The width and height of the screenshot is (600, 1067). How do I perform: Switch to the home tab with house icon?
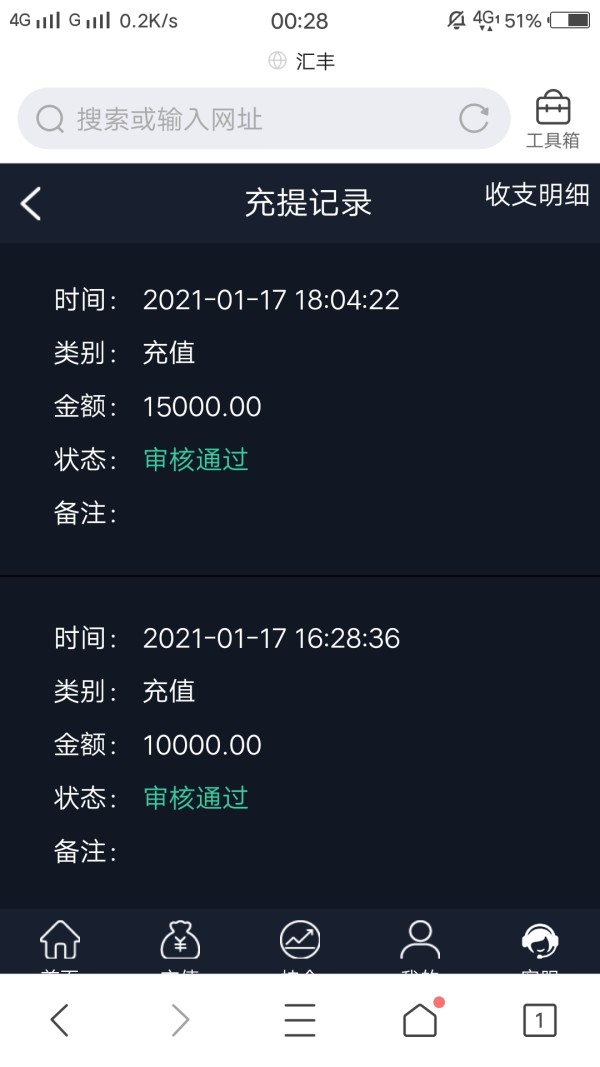[61, 947]
